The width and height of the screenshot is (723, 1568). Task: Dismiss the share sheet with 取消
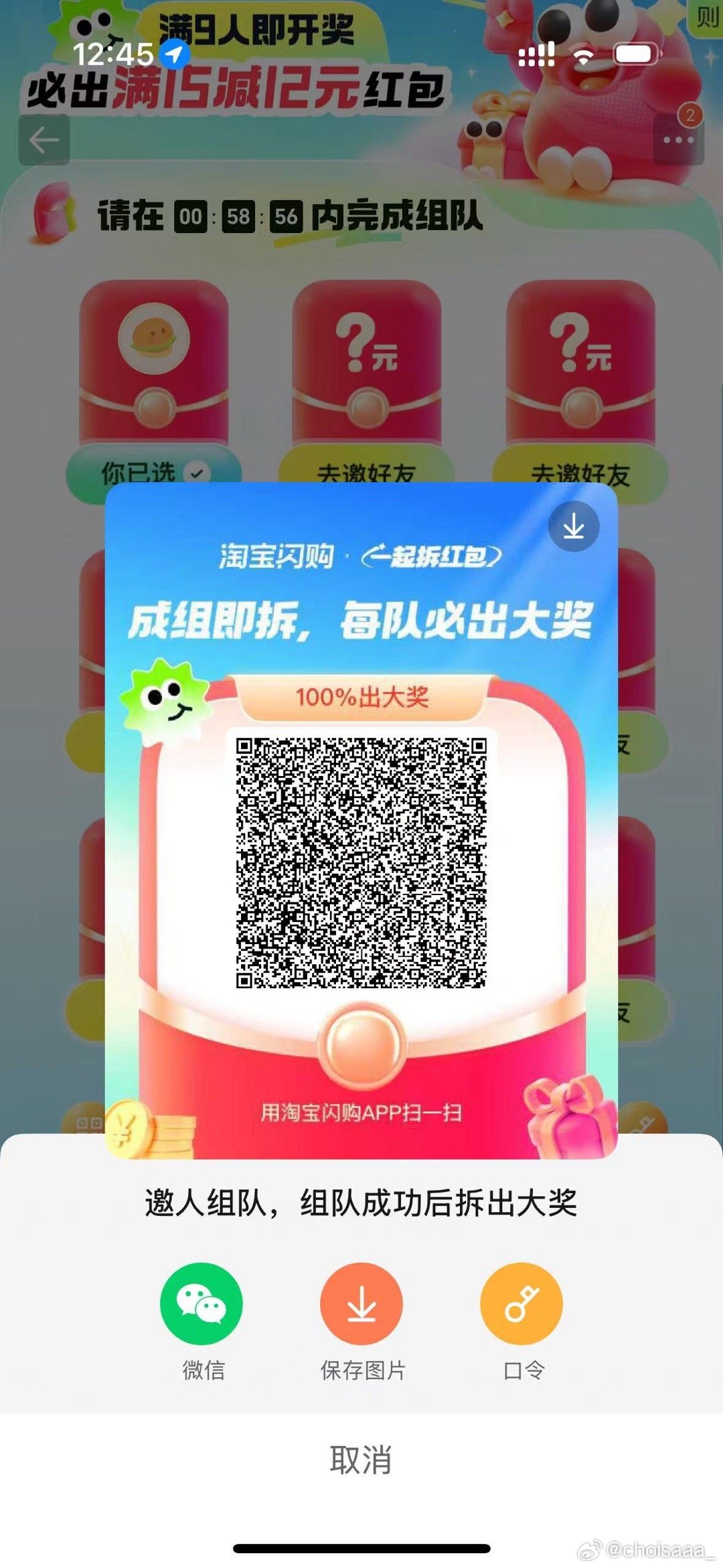(361, 1460)
